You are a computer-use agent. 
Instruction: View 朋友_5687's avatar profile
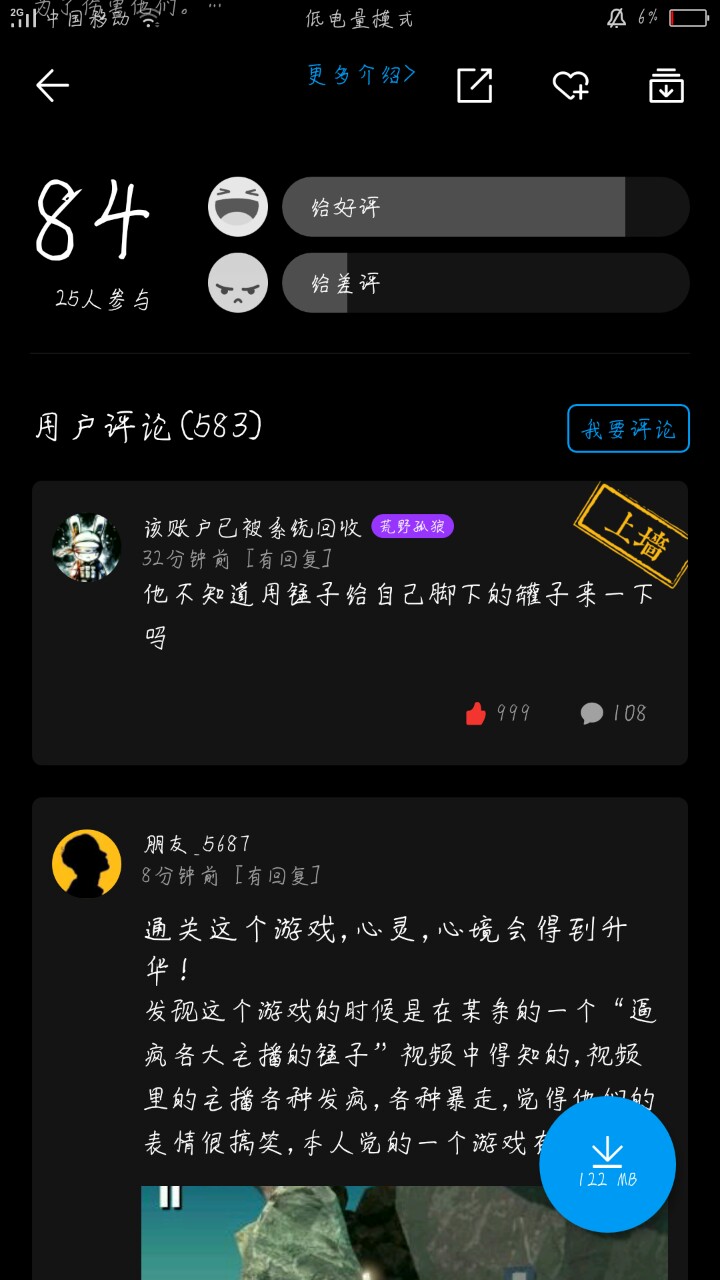[x=87, y=863]
